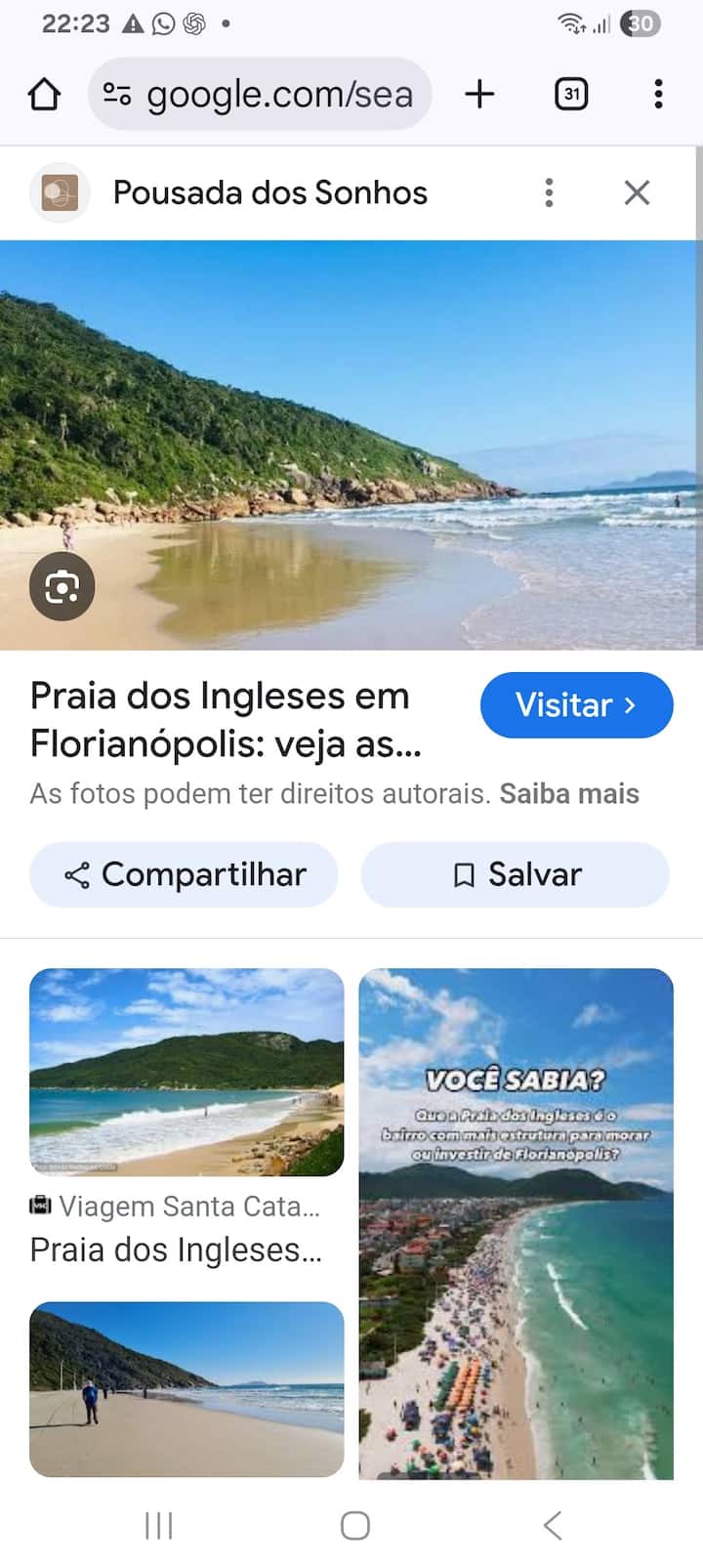Viewport: 703px width, 1568px height.
Task: Open the Viagem Santa Catarina beach result
Action: pos(186,1072)
